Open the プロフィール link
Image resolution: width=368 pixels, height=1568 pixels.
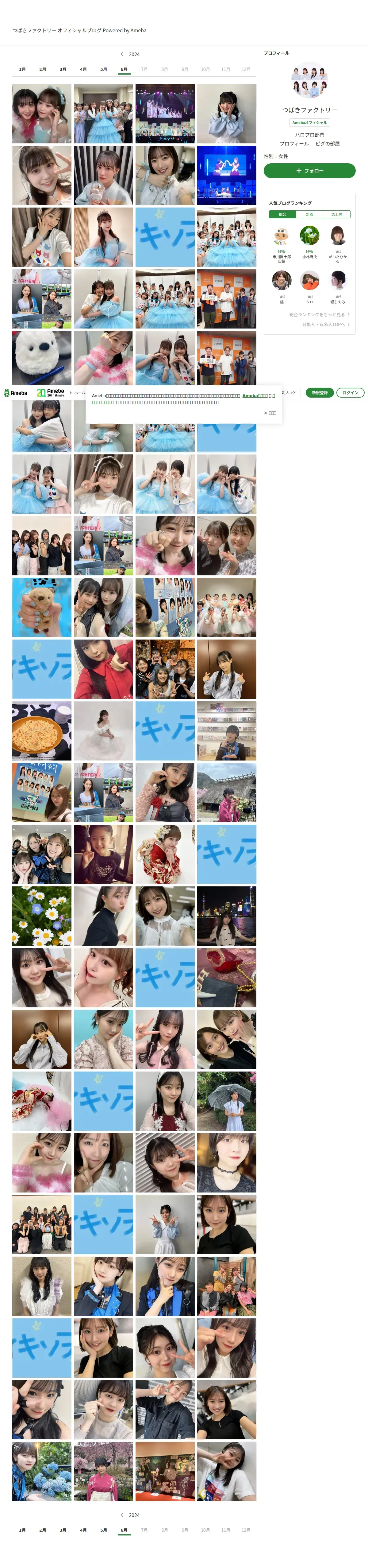294,144
